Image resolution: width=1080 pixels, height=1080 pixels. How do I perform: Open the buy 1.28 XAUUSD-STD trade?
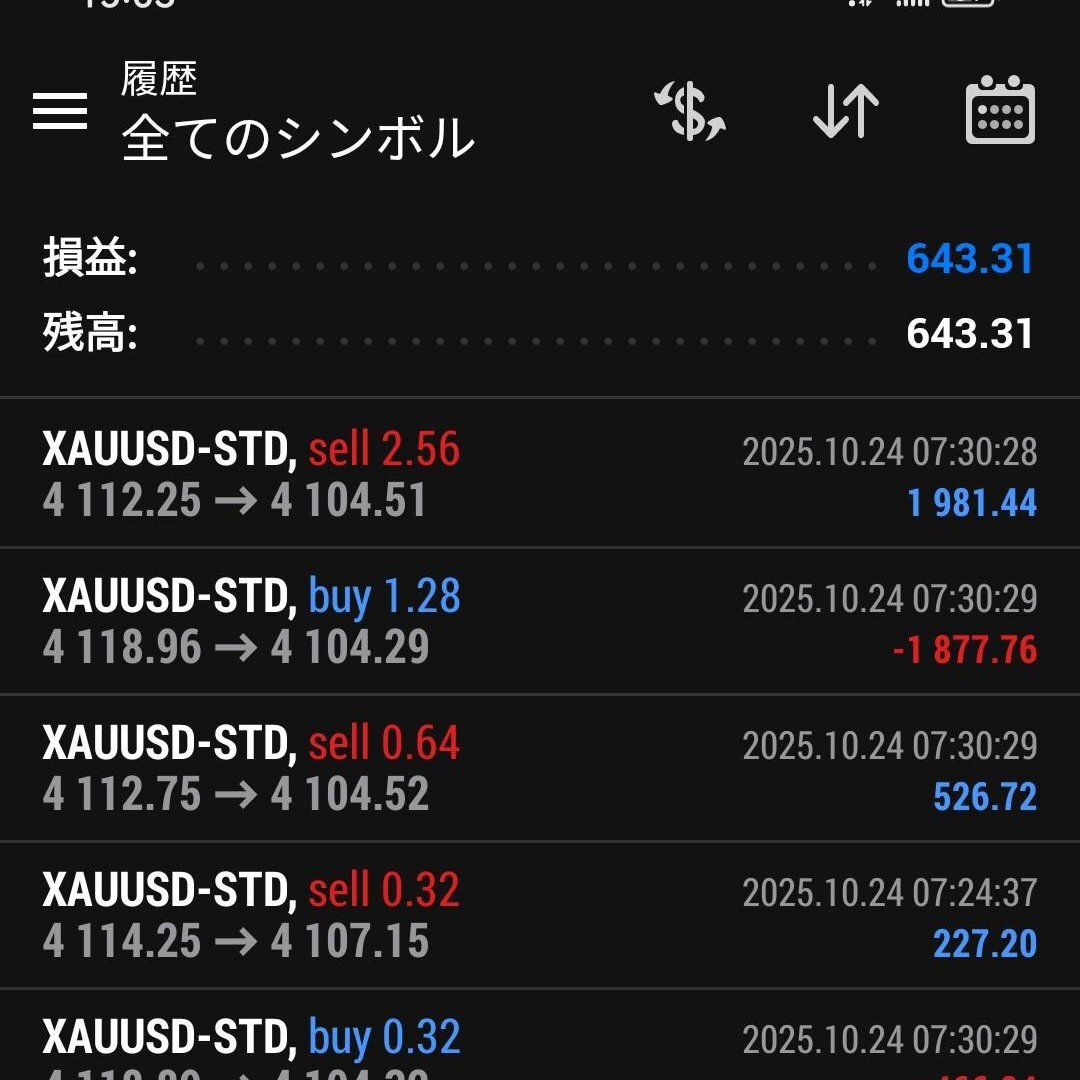pyautogui.click(x=540, y=621)
